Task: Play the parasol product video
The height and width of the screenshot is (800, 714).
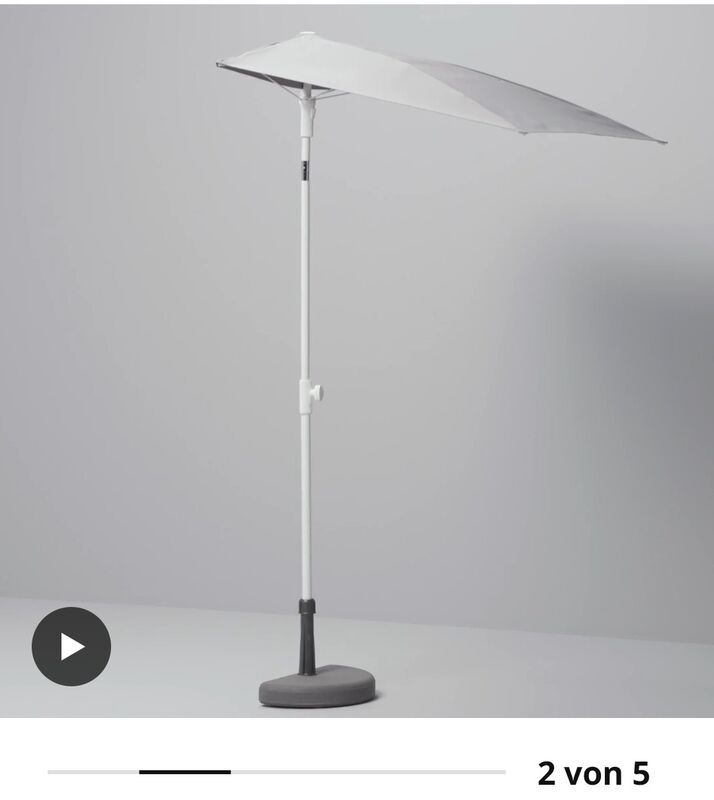Action: (x=71, y=646)
